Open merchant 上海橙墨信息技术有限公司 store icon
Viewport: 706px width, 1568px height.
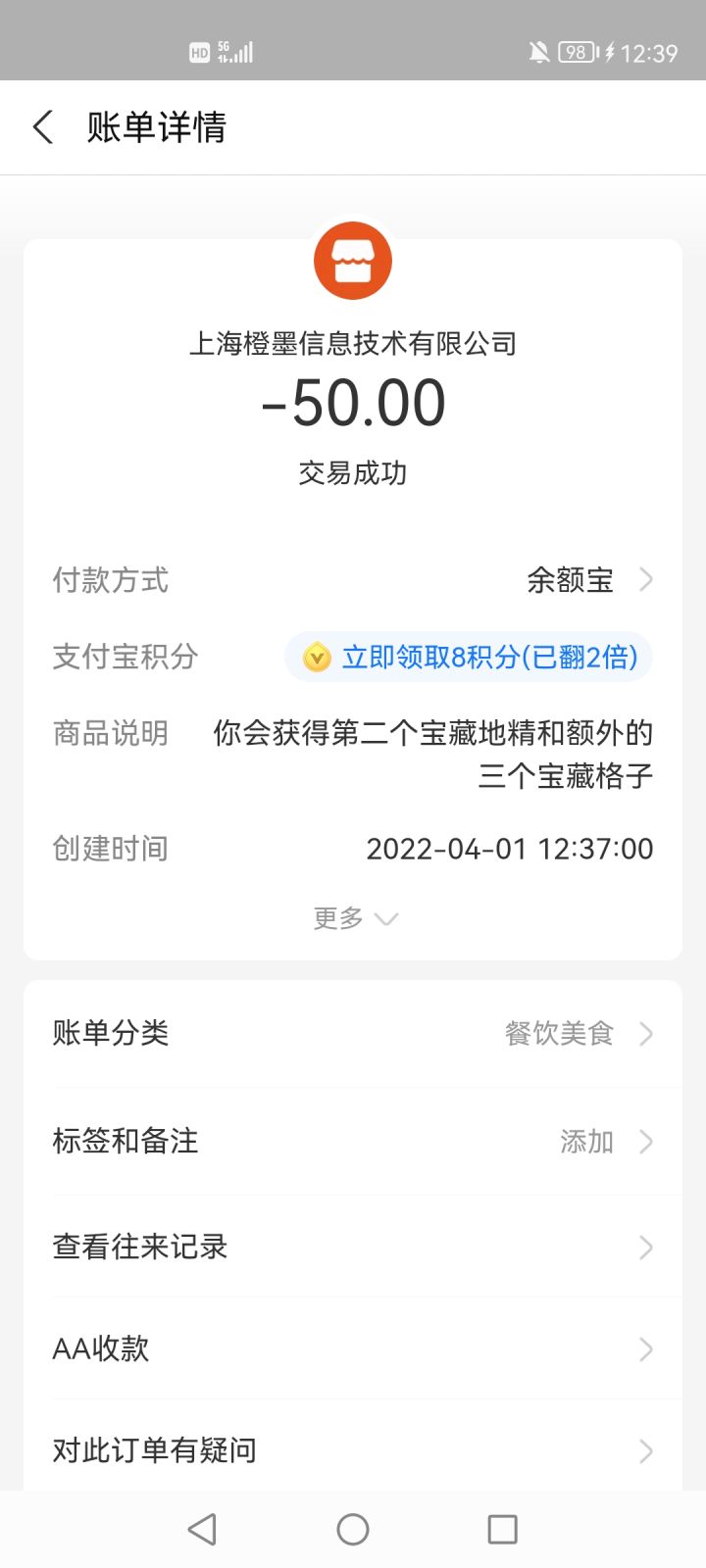pyautogui.click(x=353, y=262)
